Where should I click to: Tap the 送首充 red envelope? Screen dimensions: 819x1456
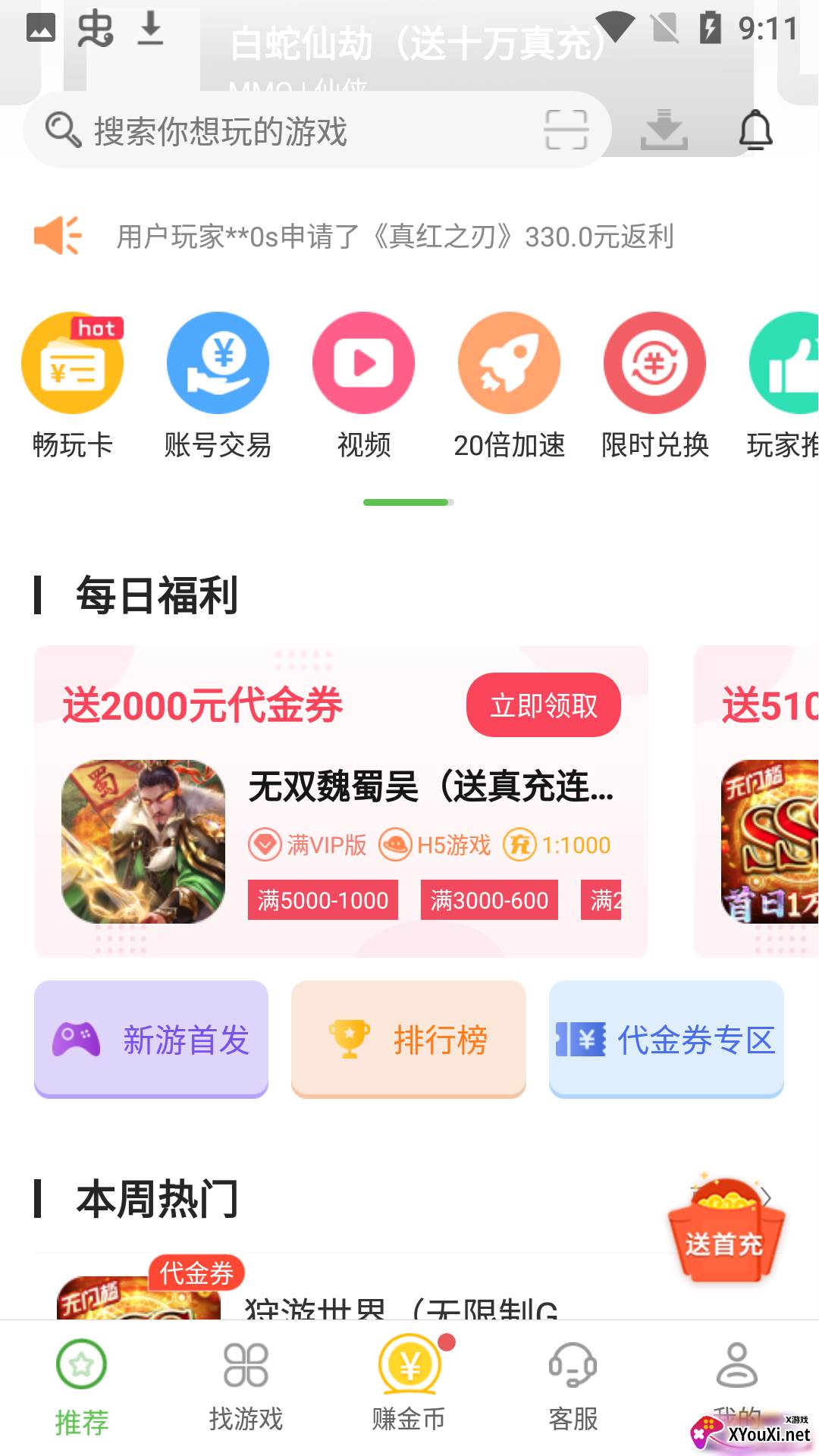click(x=725, y=1230)
